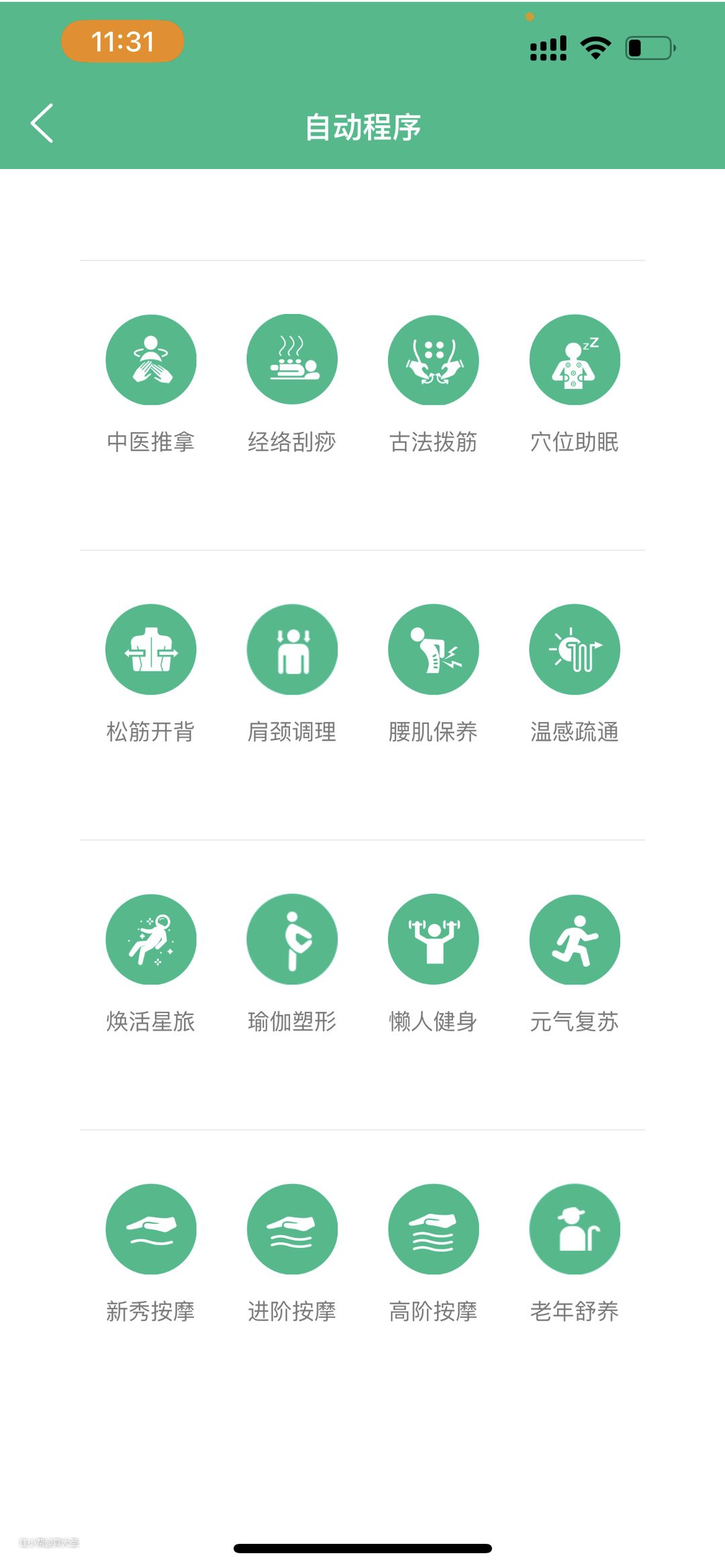Tap the 新秀按摩 program
This screenshot has height=1568, width=725.
click(x=151, y=1229)
